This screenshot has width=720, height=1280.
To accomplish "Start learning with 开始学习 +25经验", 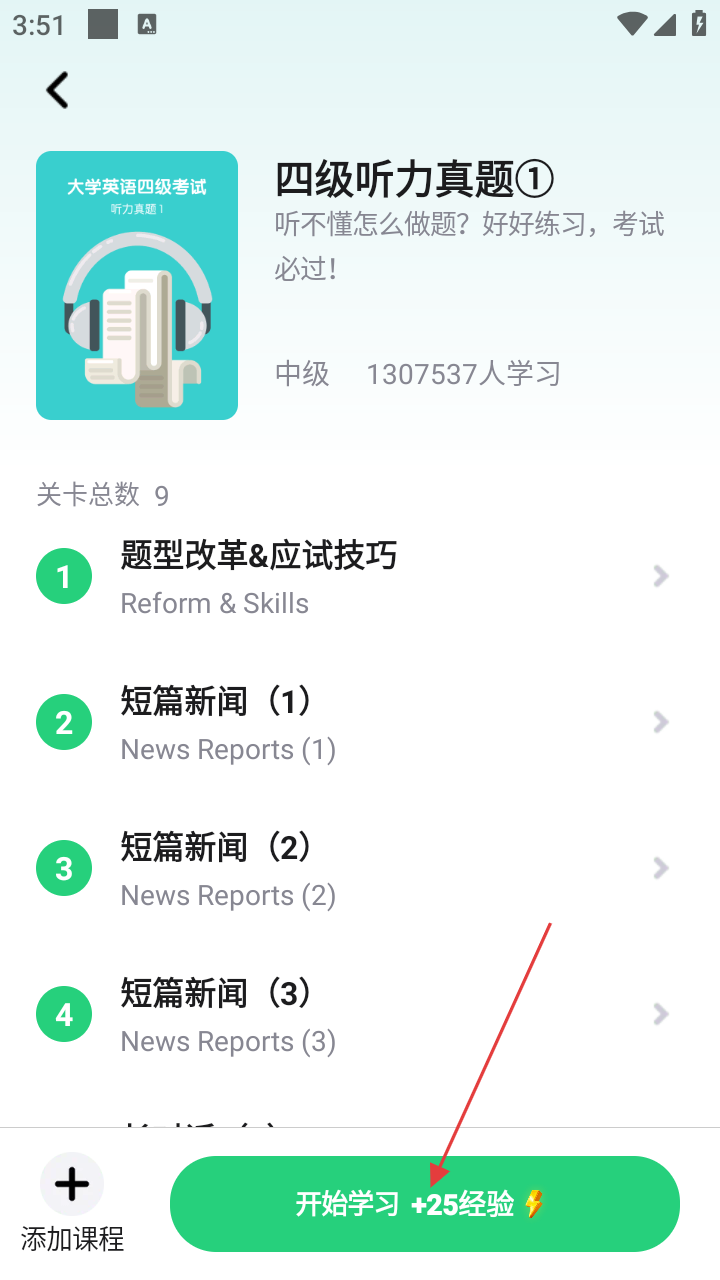I will pyautogui.click(x=424, y=1204).
